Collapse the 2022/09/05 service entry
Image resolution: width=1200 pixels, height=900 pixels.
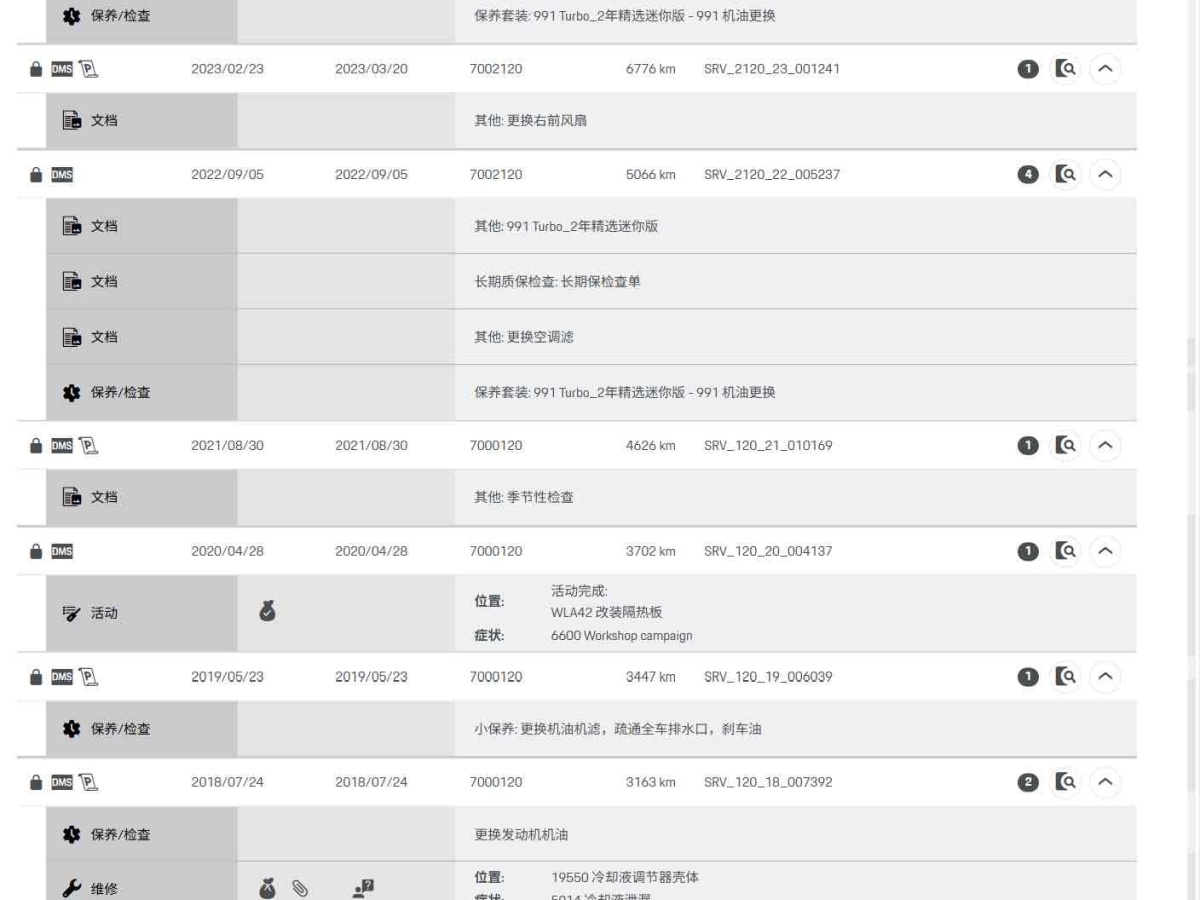(1104, 175)
